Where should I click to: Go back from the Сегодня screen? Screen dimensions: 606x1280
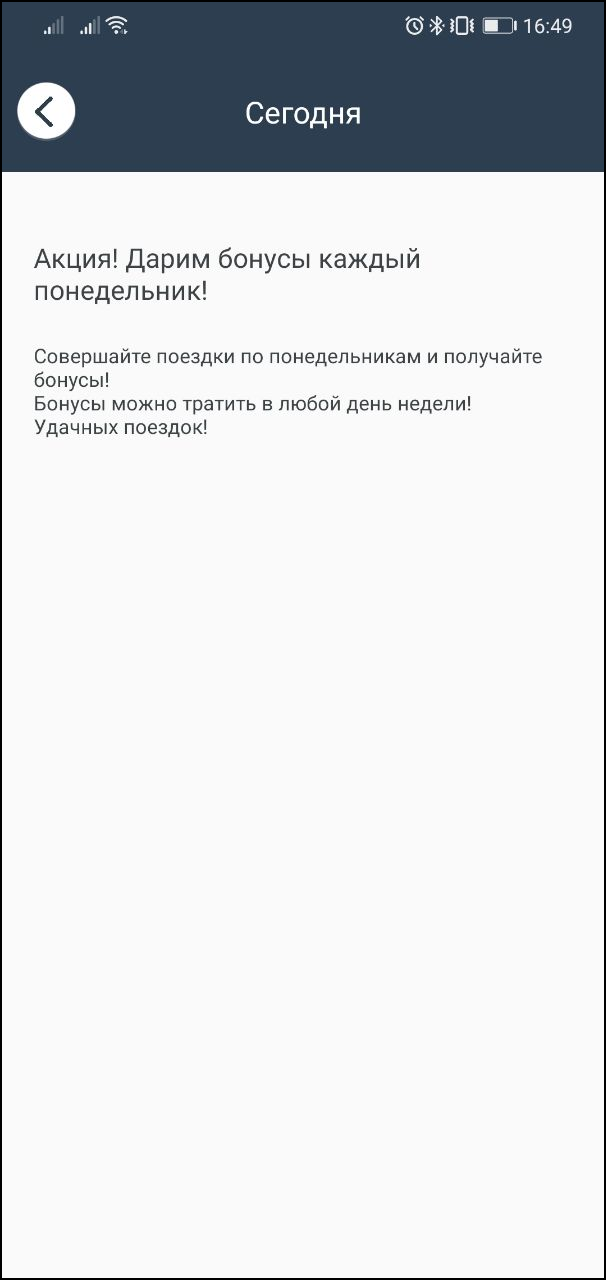[45, 110]
